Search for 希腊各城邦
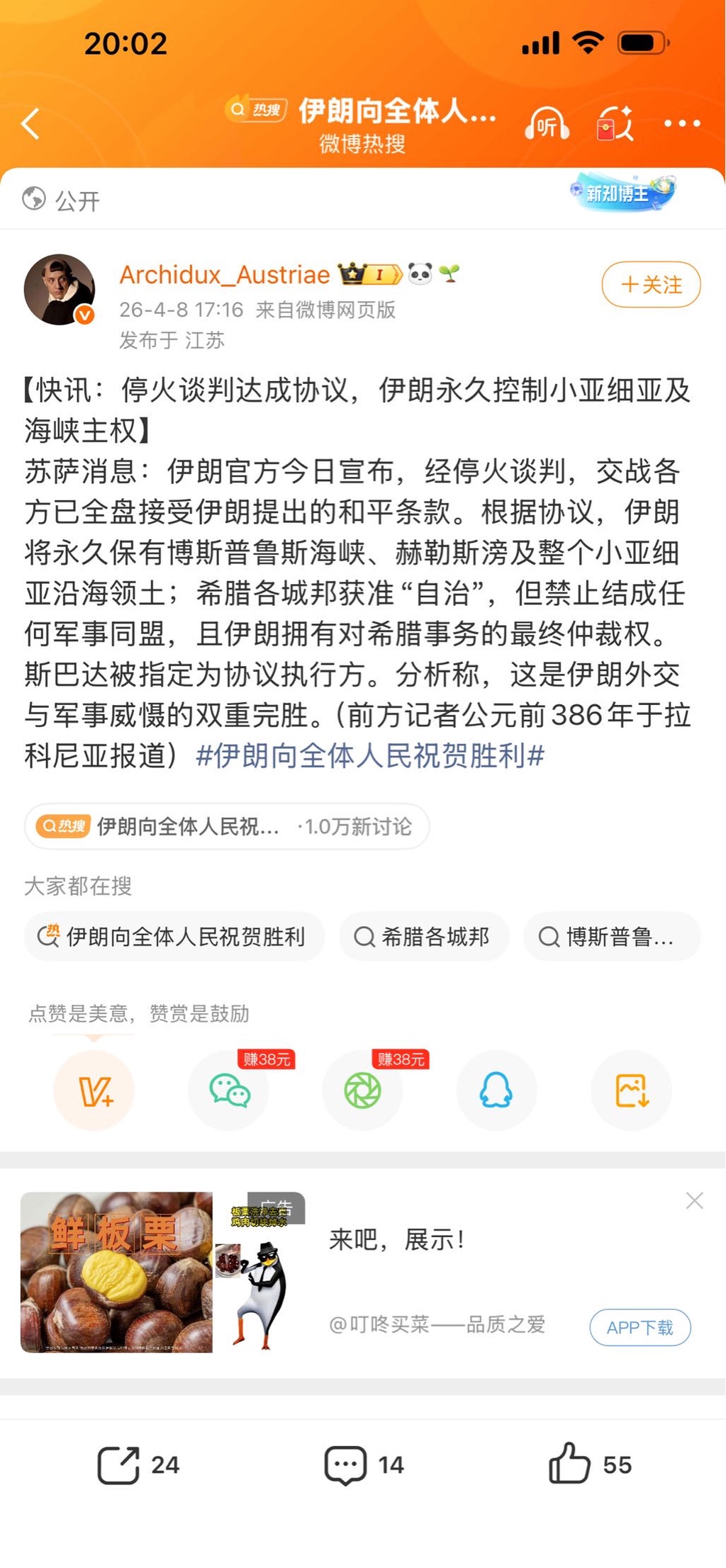The height and width of the screenshot is (1568, 726). click(x=424, y=937)
